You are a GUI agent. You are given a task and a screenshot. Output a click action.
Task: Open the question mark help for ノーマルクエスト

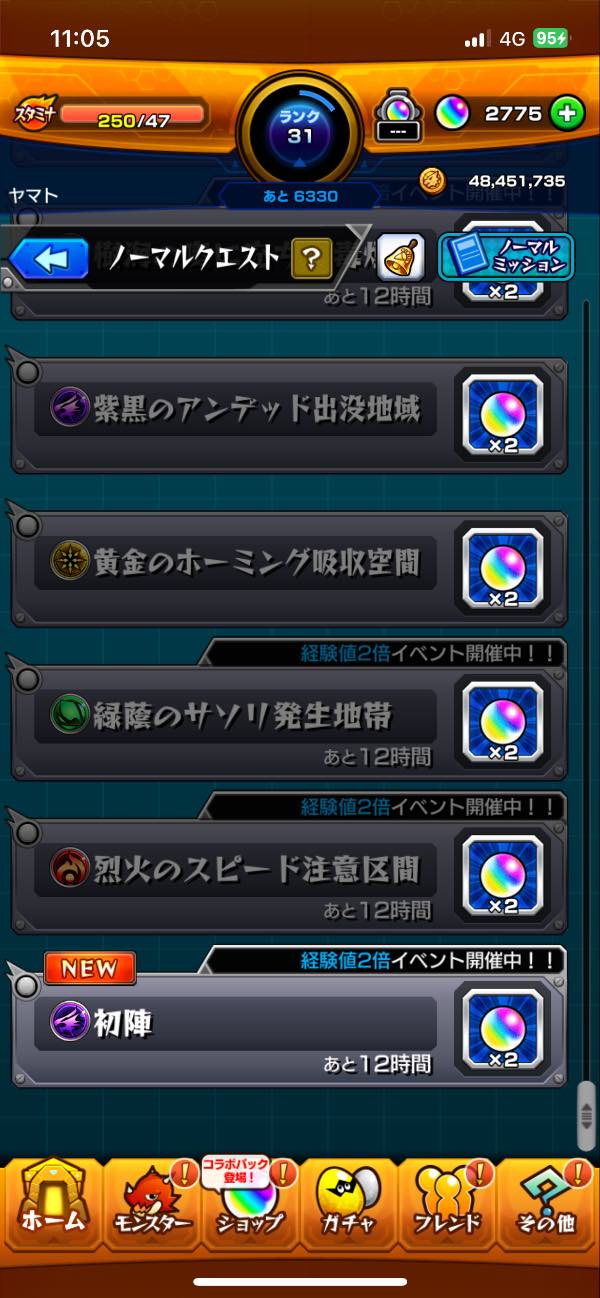[312, 259]
